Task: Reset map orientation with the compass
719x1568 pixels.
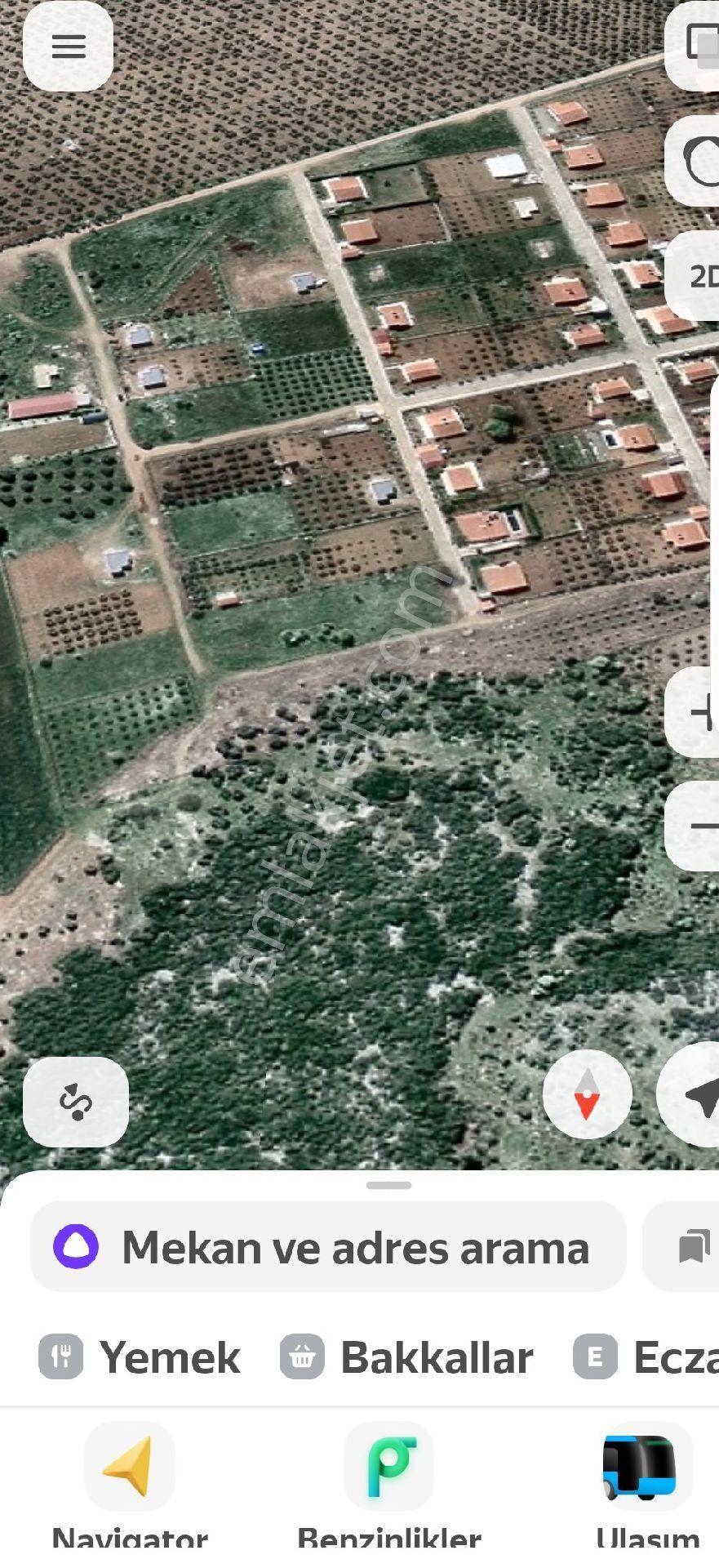Action: tap(588, 1094)
